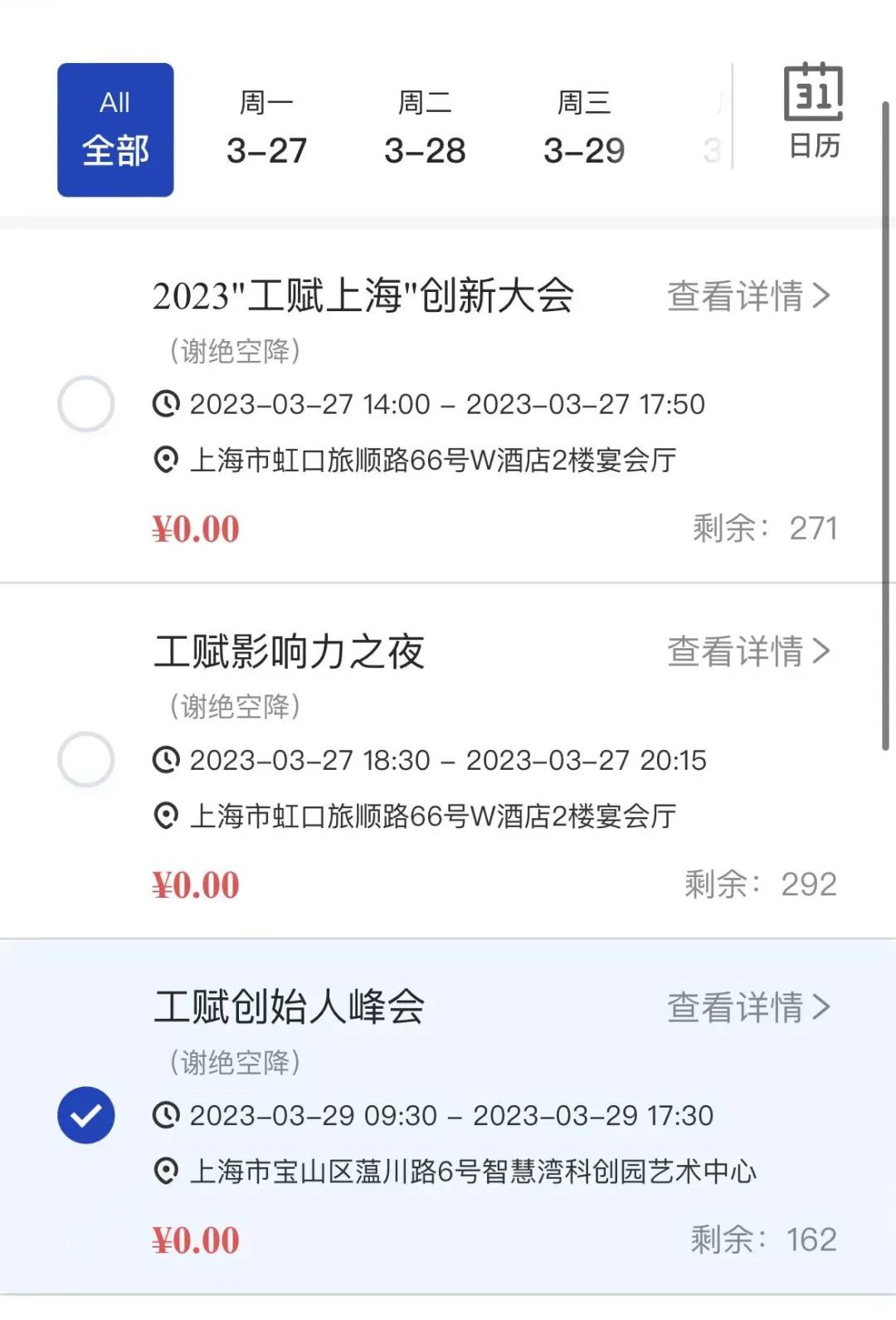Switch to the 周二 3-28 tab
896x1320 pixels.
tap(425, 130)
